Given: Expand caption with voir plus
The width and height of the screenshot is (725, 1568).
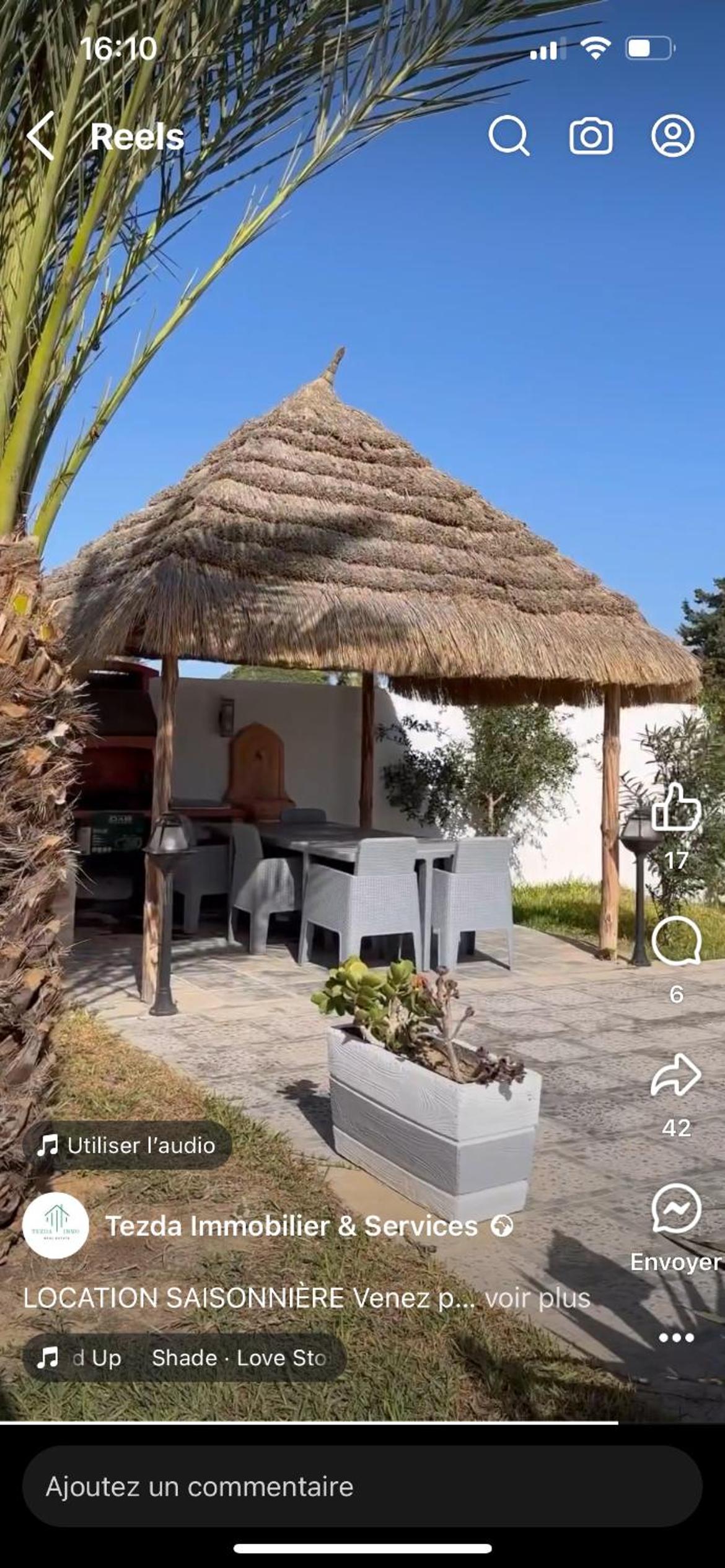Looking at the screenshot, I should click(537, 1298).
